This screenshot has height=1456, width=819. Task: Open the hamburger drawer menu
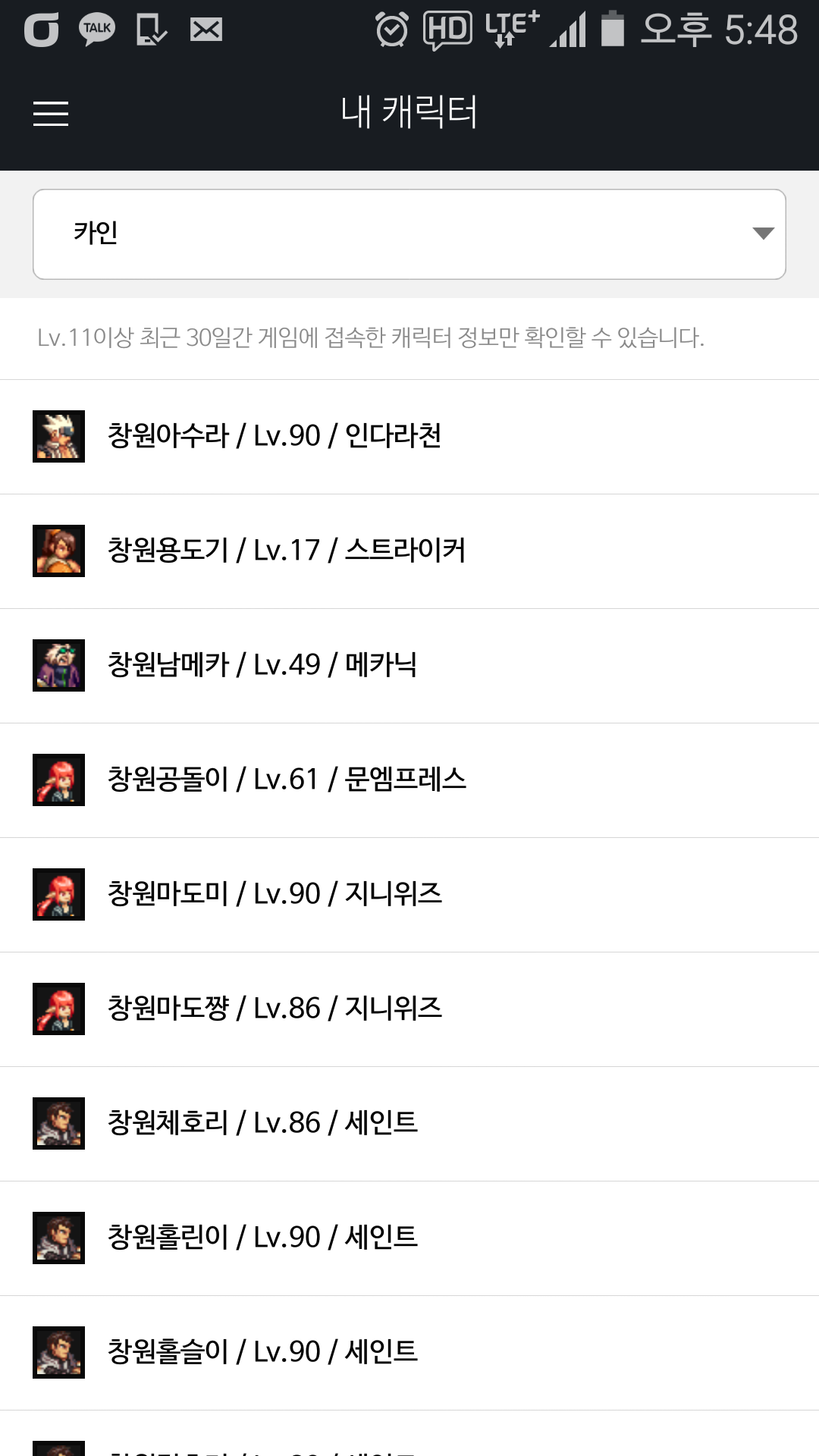pyautogui.click(x=51, y=114)
